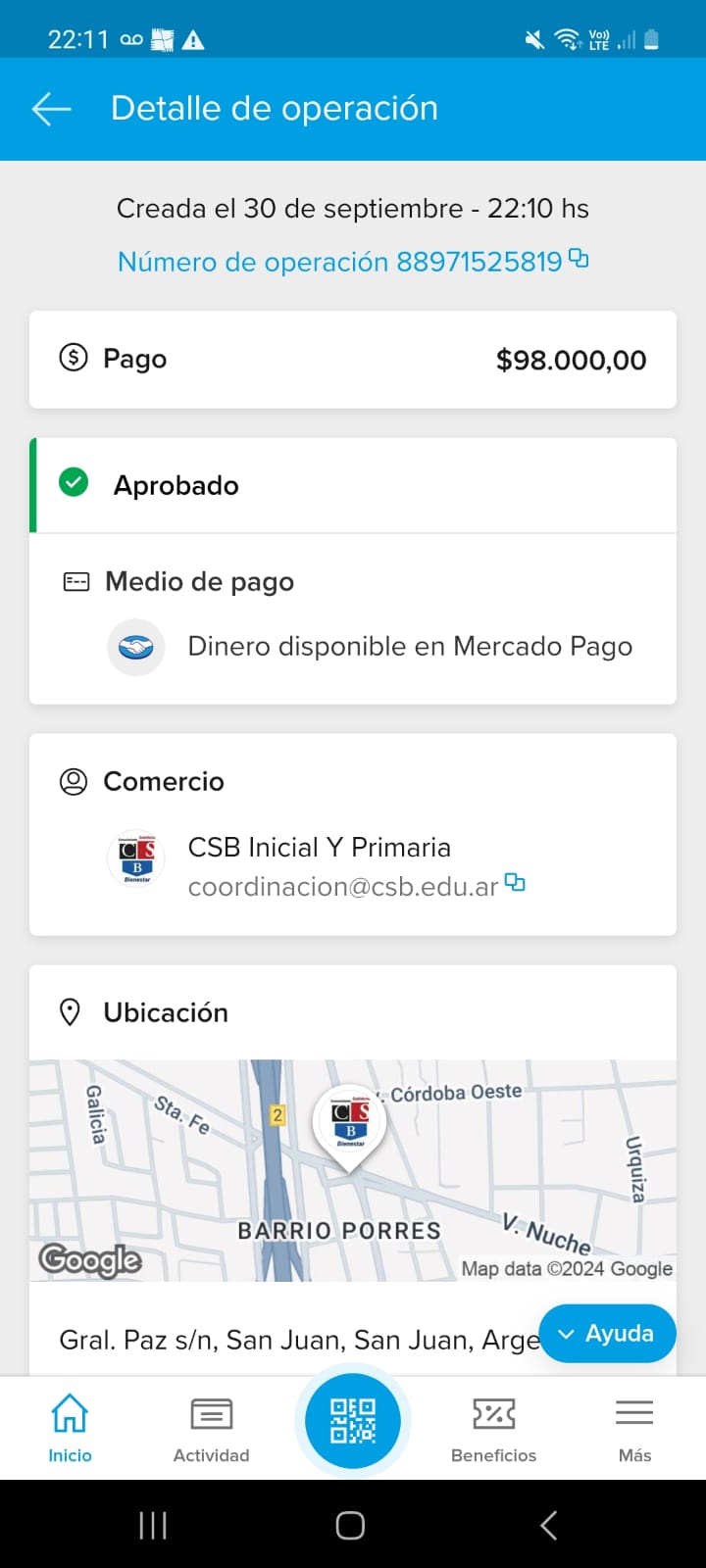This screenshot has width=706, height=1568.
Task: Open the Más menu tab
Action: pos(634,1428)
